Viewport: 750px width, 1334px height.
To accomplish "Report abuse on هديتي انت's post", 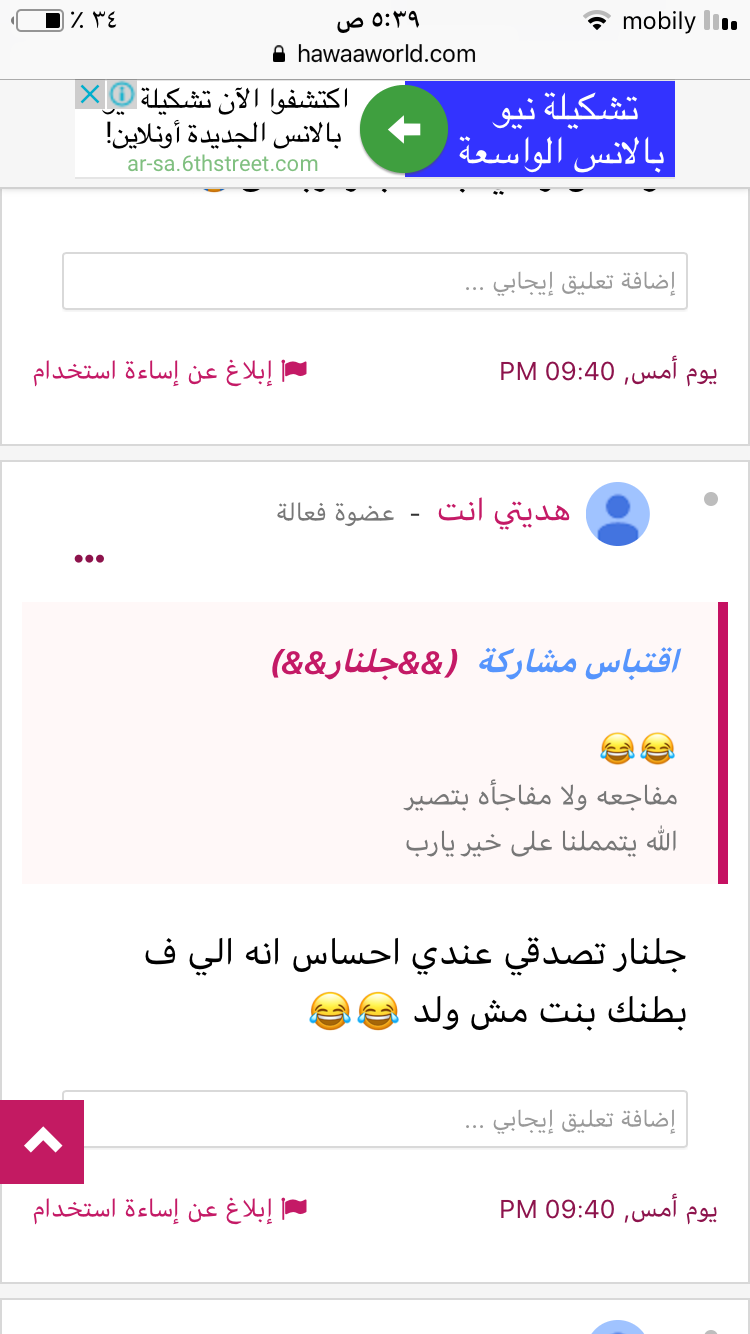I will pos(169,1210).
